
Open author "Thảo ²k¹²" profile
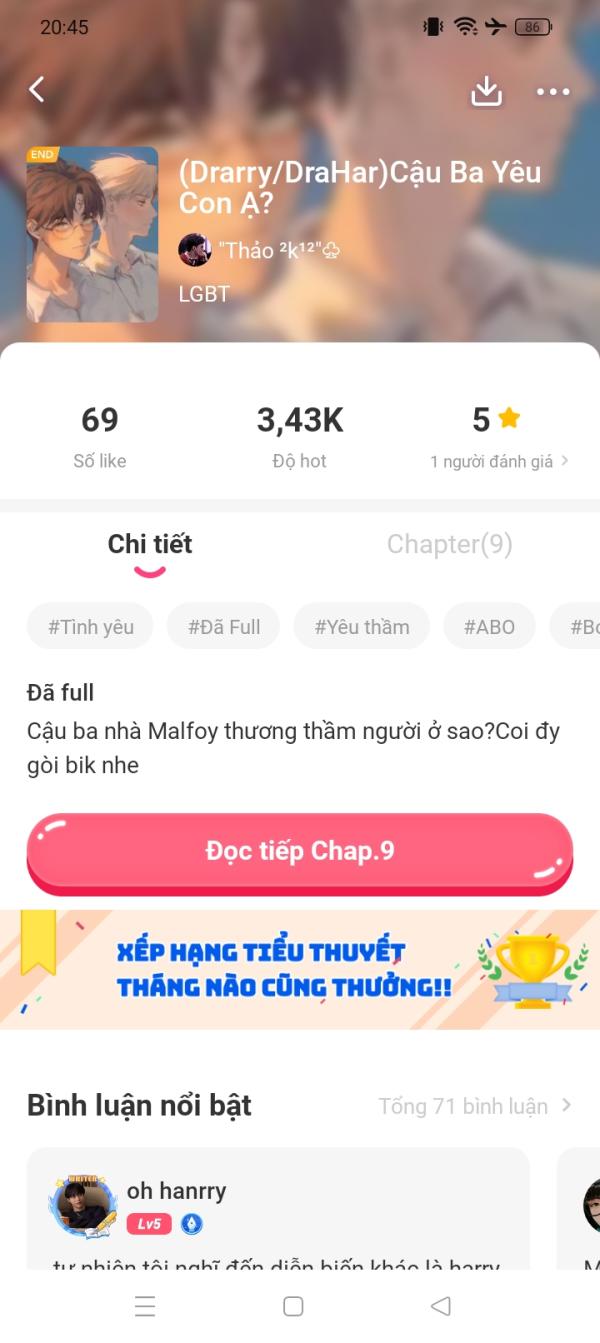[x=260, y=250]
